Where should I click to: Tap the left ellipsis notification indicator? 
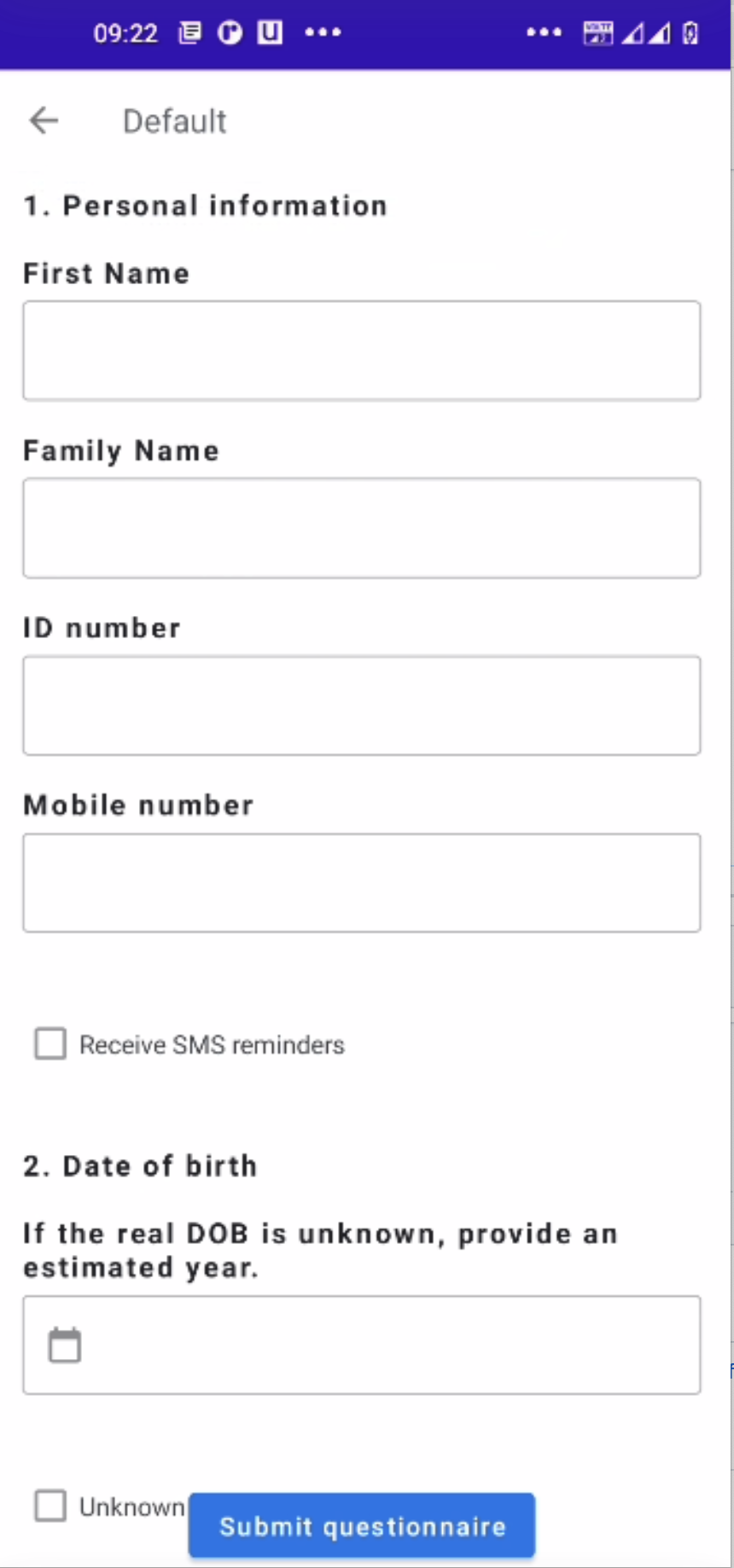pyautogui.click(x=322, y=32)
